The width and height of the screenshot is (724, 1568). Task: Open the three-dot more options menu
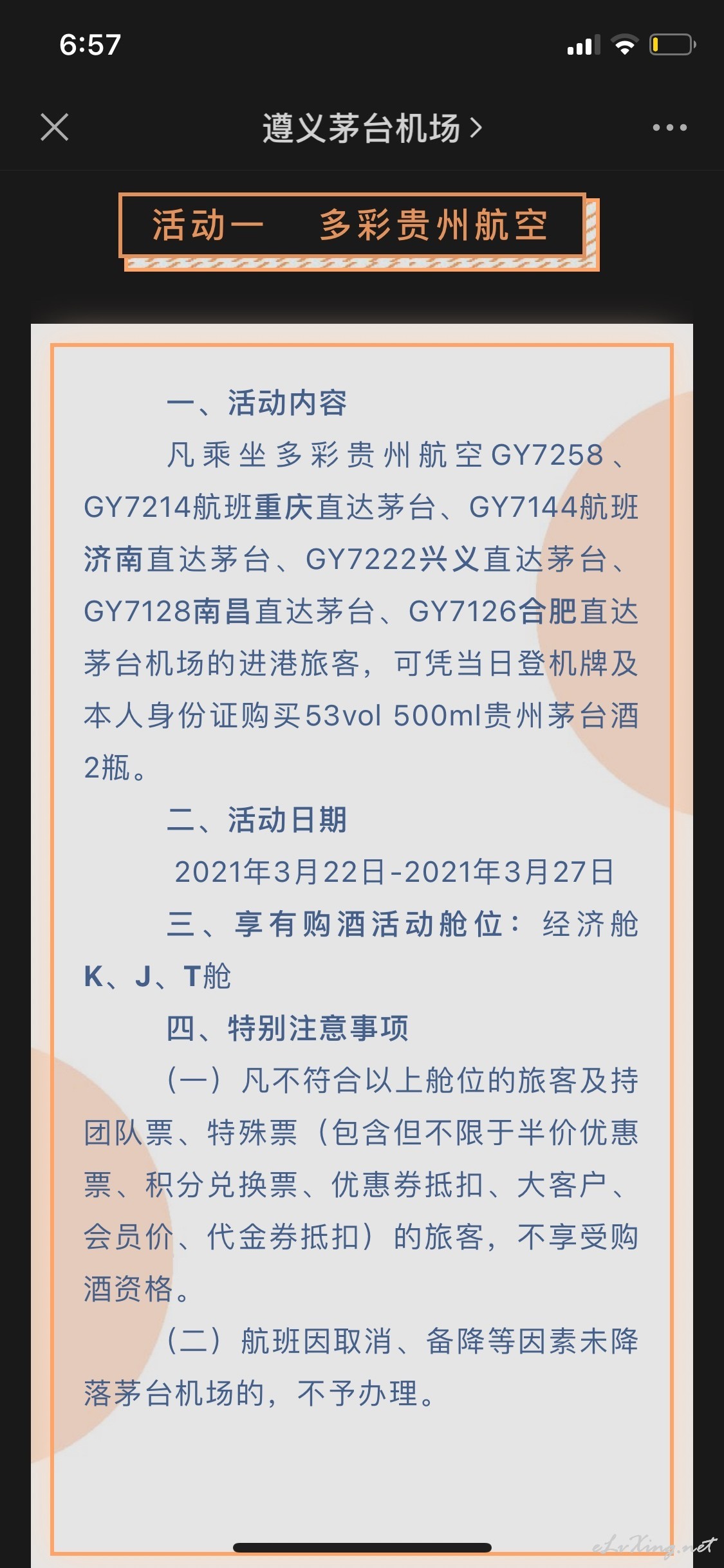pos(669,127)
